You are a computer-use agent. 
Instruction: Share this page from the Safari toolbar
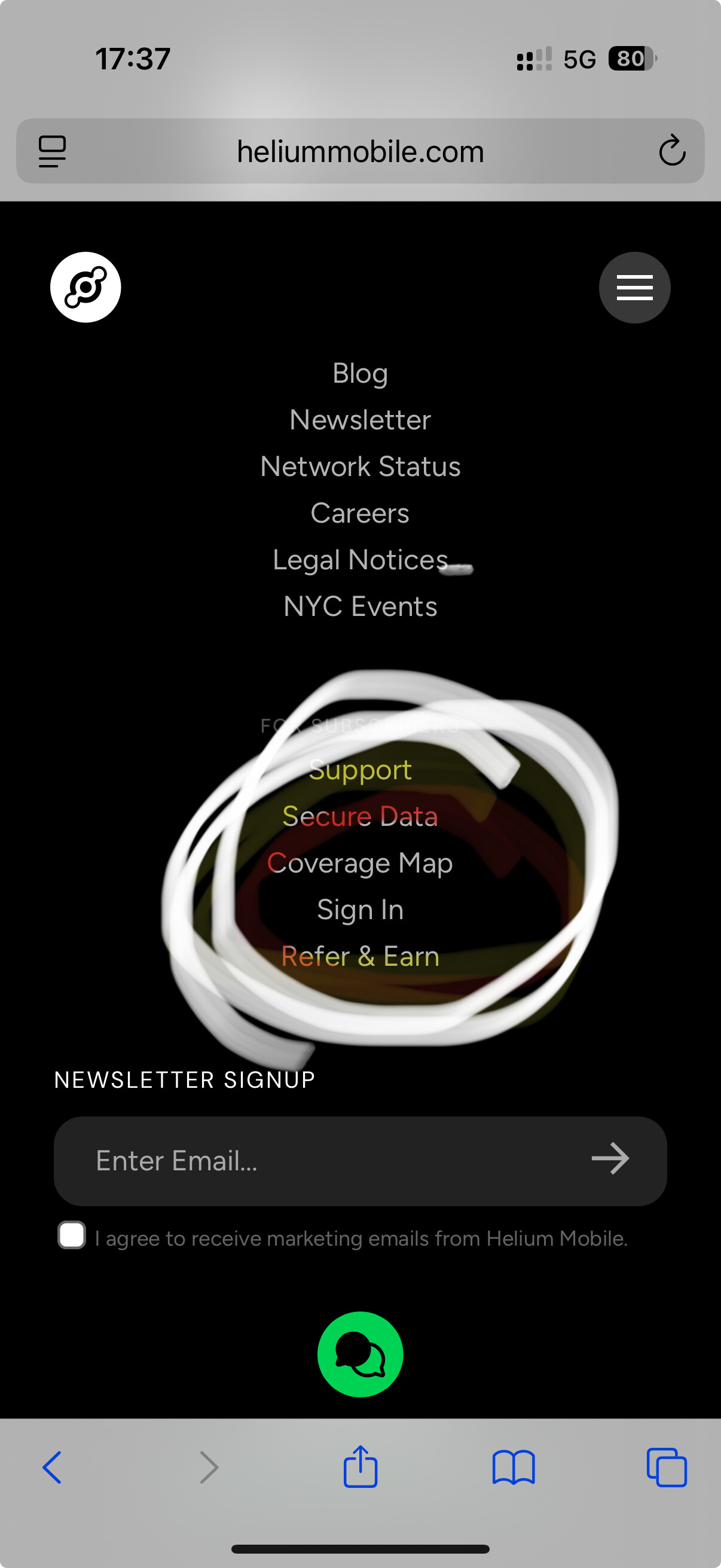(x=360, y=1467)
